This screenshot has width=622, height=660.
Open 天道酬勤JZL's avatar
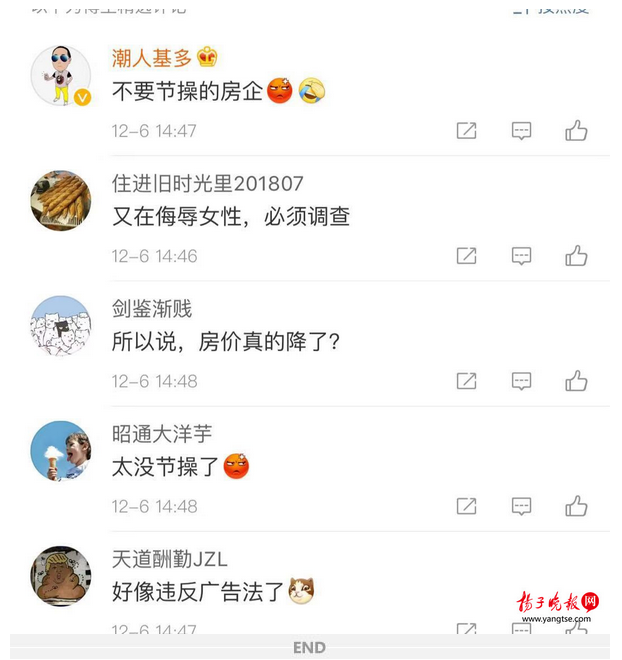[60, 576]
